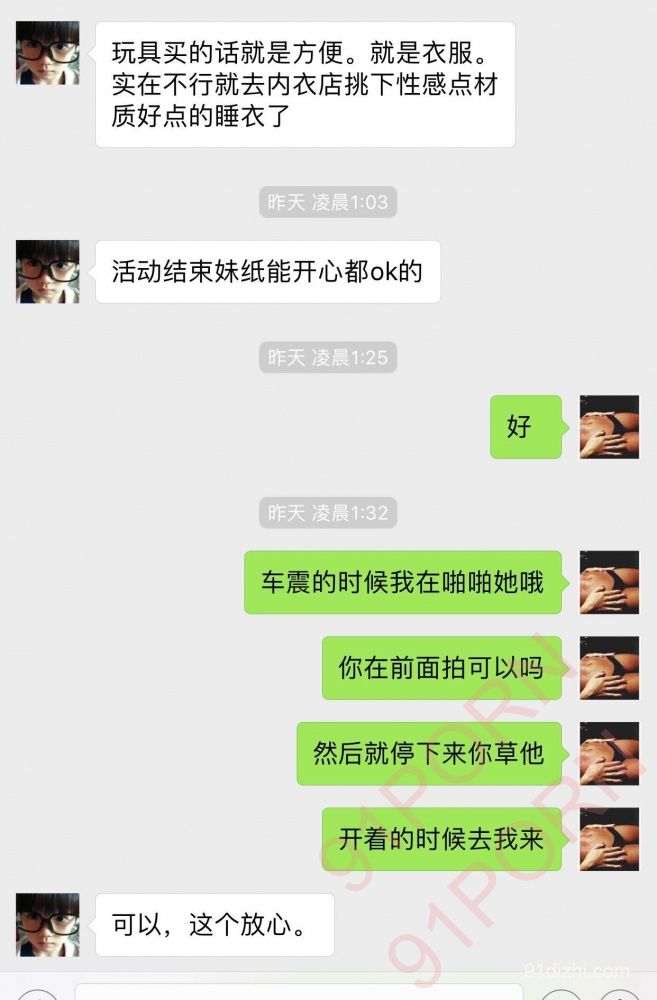Tap my avatar next to the "好" reply
The image size is (657, 1000).
coord(609,427)
